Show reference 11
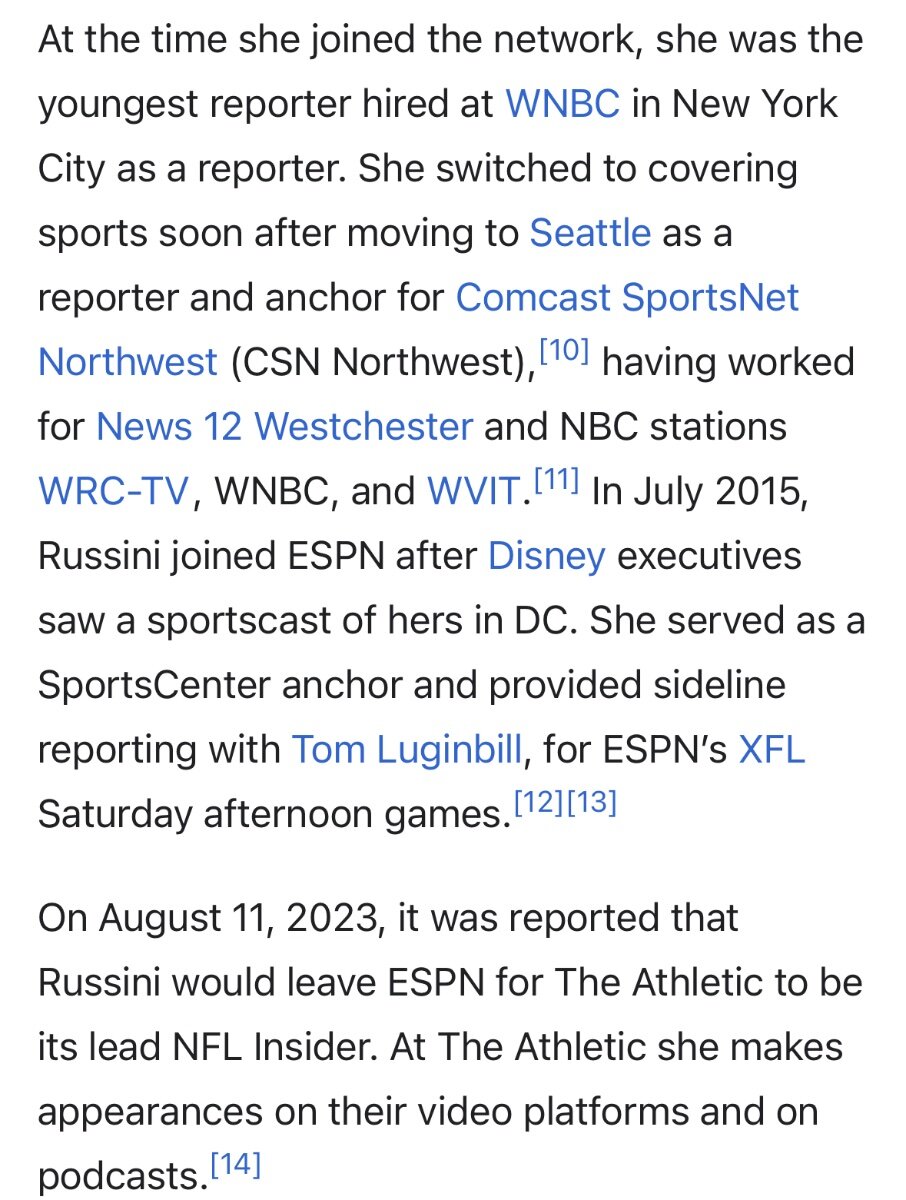906x1200 pixels. coord(555,480)
